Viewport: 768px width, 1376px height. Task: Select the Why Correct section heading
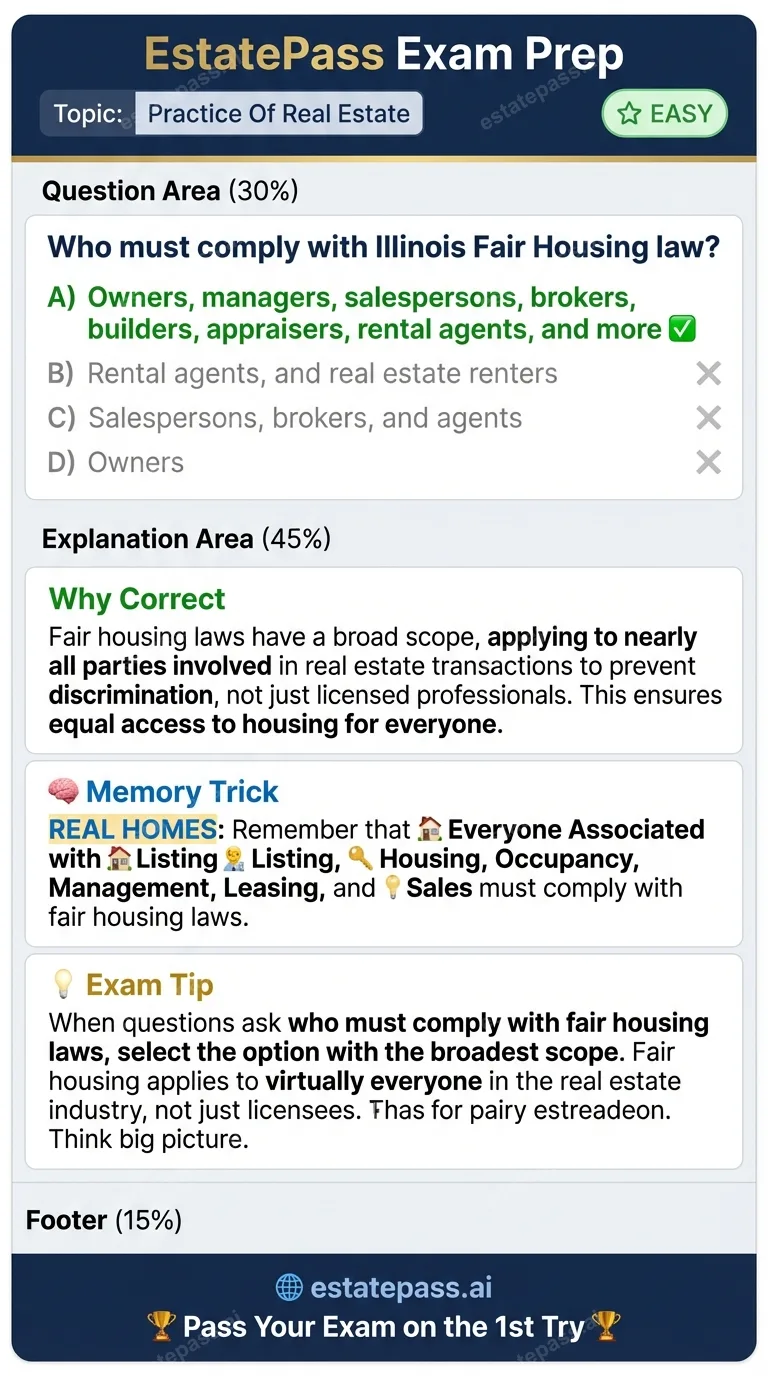point(137,599)
